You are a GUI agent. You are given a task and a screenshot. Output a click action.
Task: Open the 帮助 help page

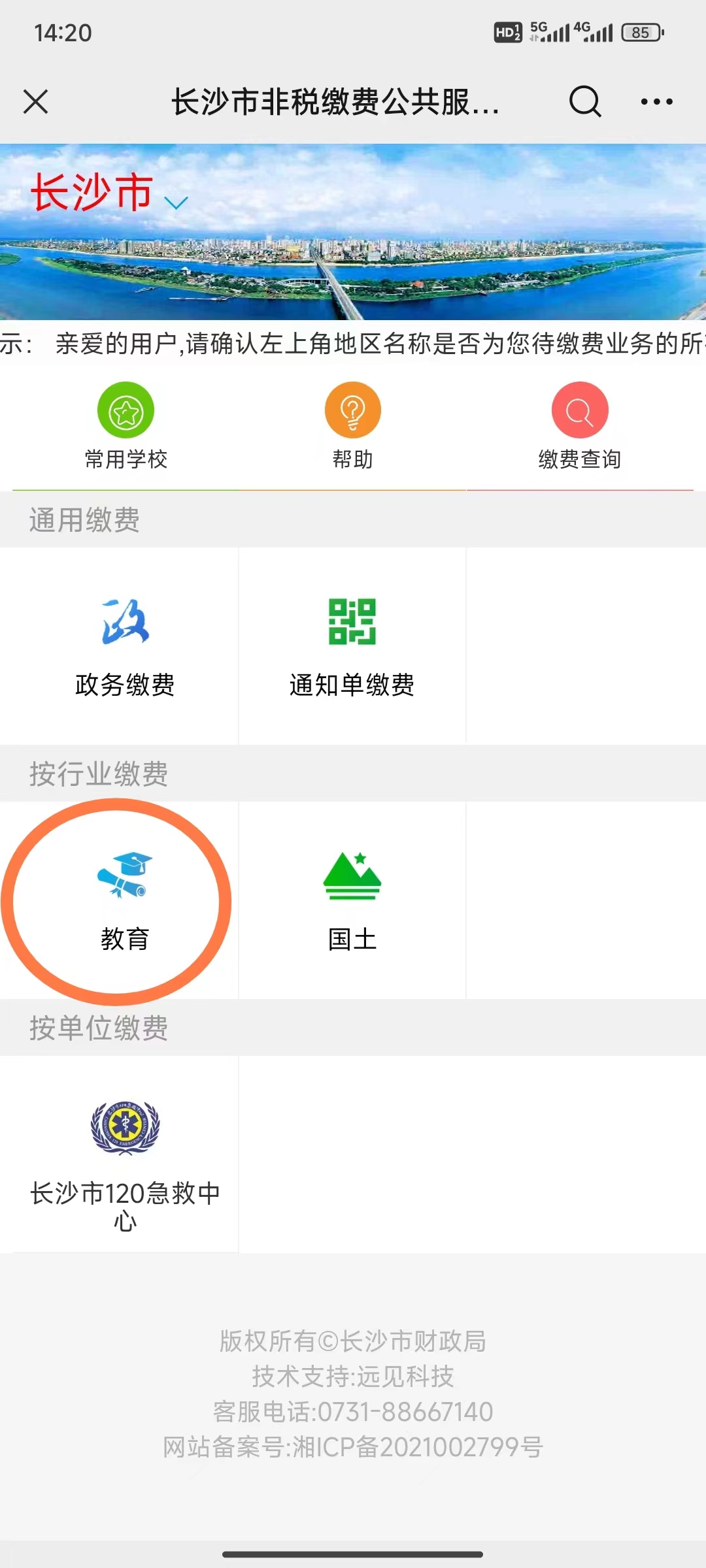click(x=352, y=426)
